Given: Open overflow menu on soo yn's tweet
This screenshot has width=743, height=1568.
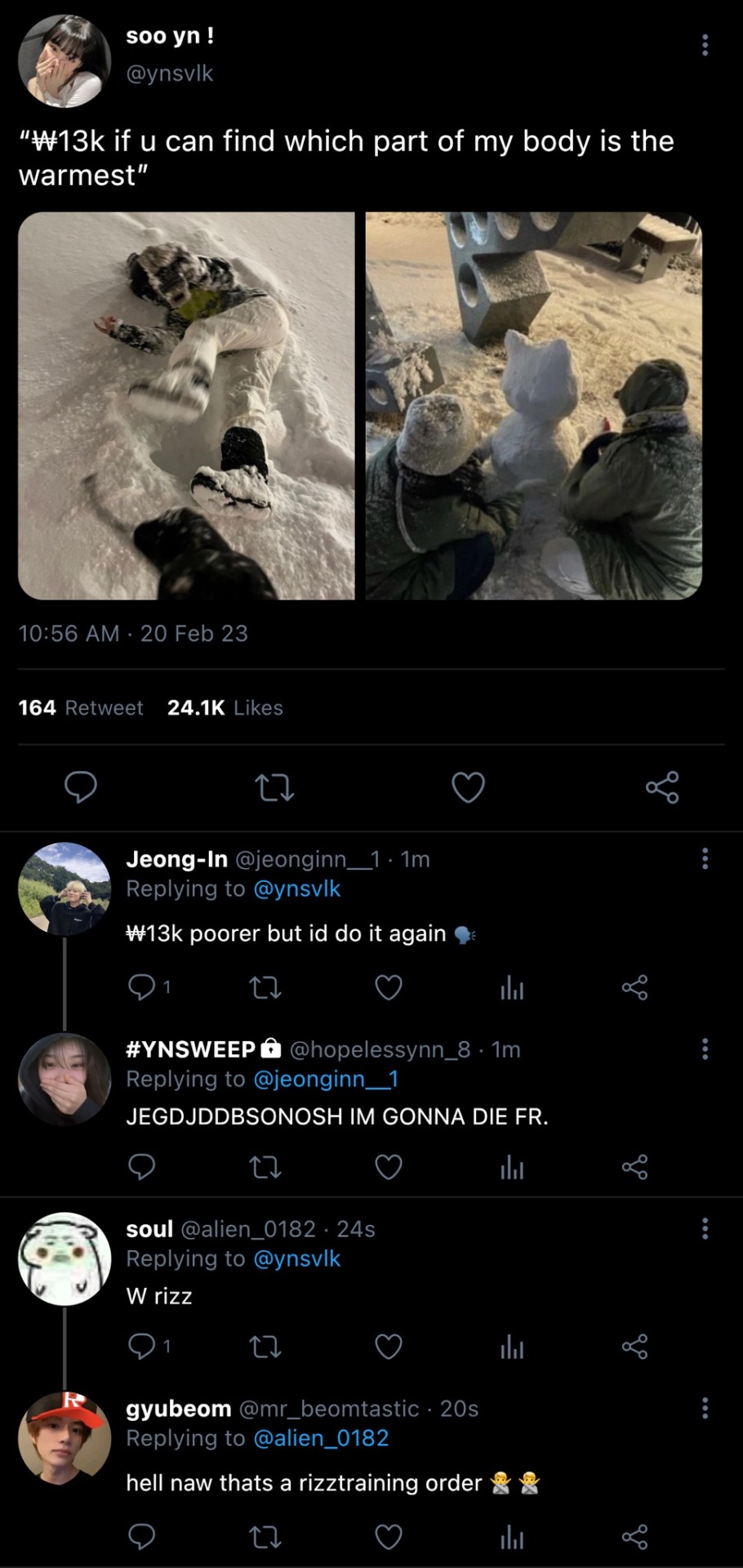Looking at the screenshot, I should 705,45.
